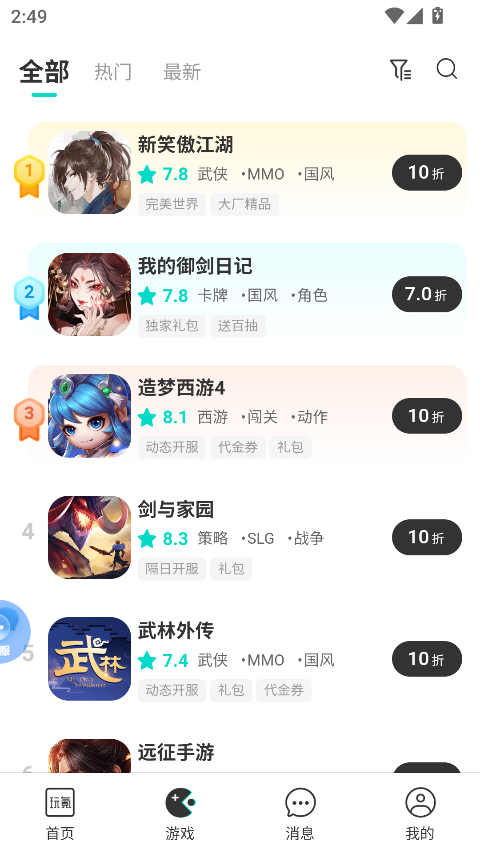Image resolution: width=480 pixels, height=853 pixels.
Task: Open the search magnifier icon
Action: pyautogui.click(x=447, y=69)
